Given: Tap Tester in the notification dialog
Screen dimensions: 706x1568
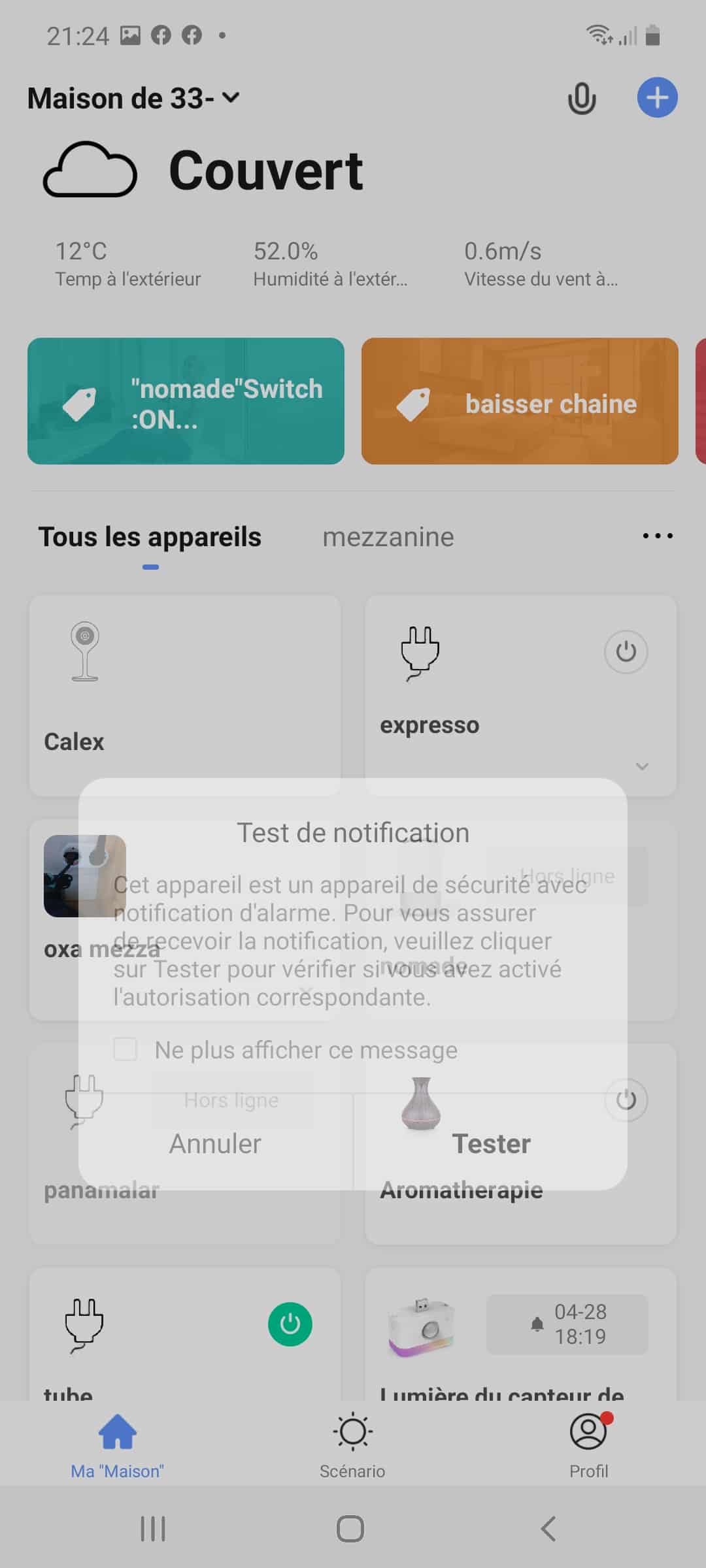Looking at the screenshot, I should click(491, 1143).
